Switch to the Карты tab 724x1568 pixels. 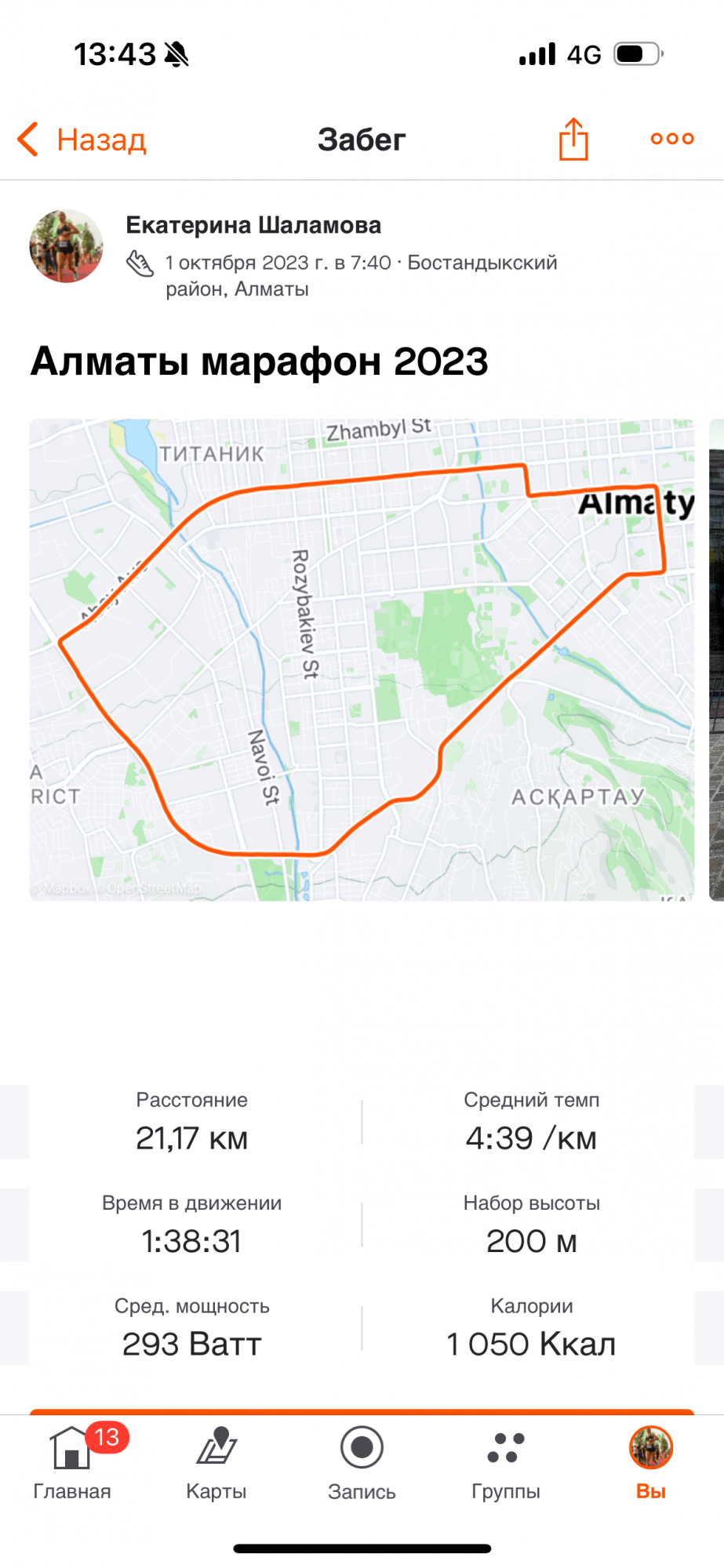pyautogui.click(x=216, y=1463)
